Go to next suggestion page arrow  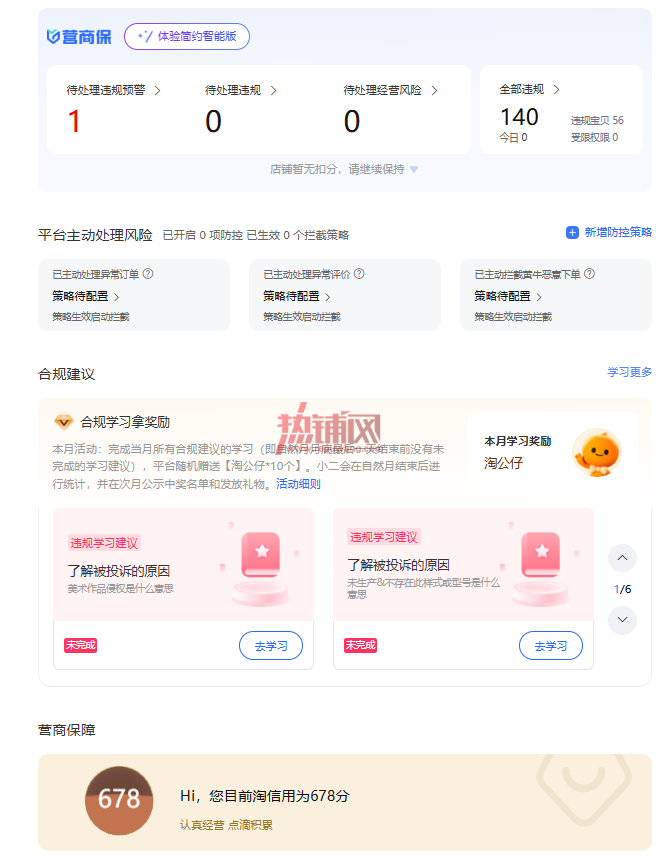pyautogui.click(x=622, y=620)
